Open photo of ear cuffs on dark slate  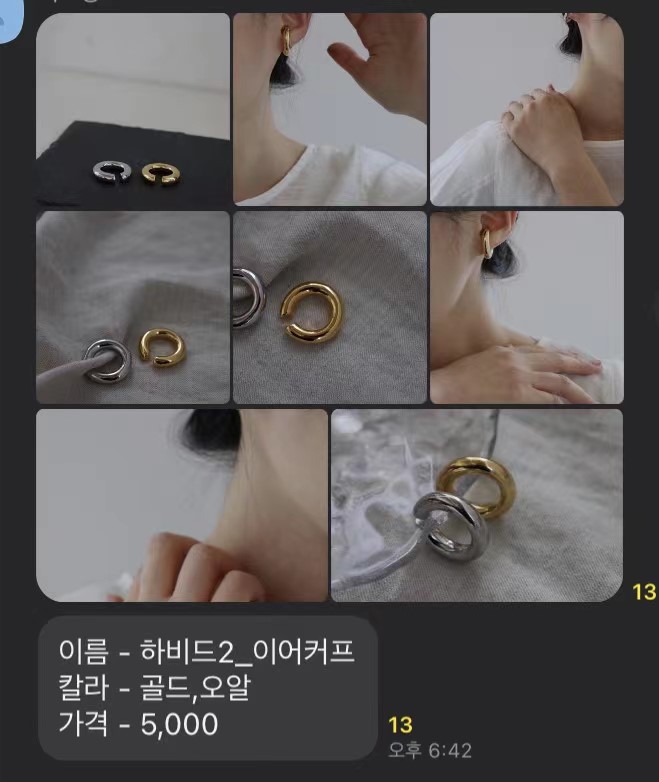133,109
